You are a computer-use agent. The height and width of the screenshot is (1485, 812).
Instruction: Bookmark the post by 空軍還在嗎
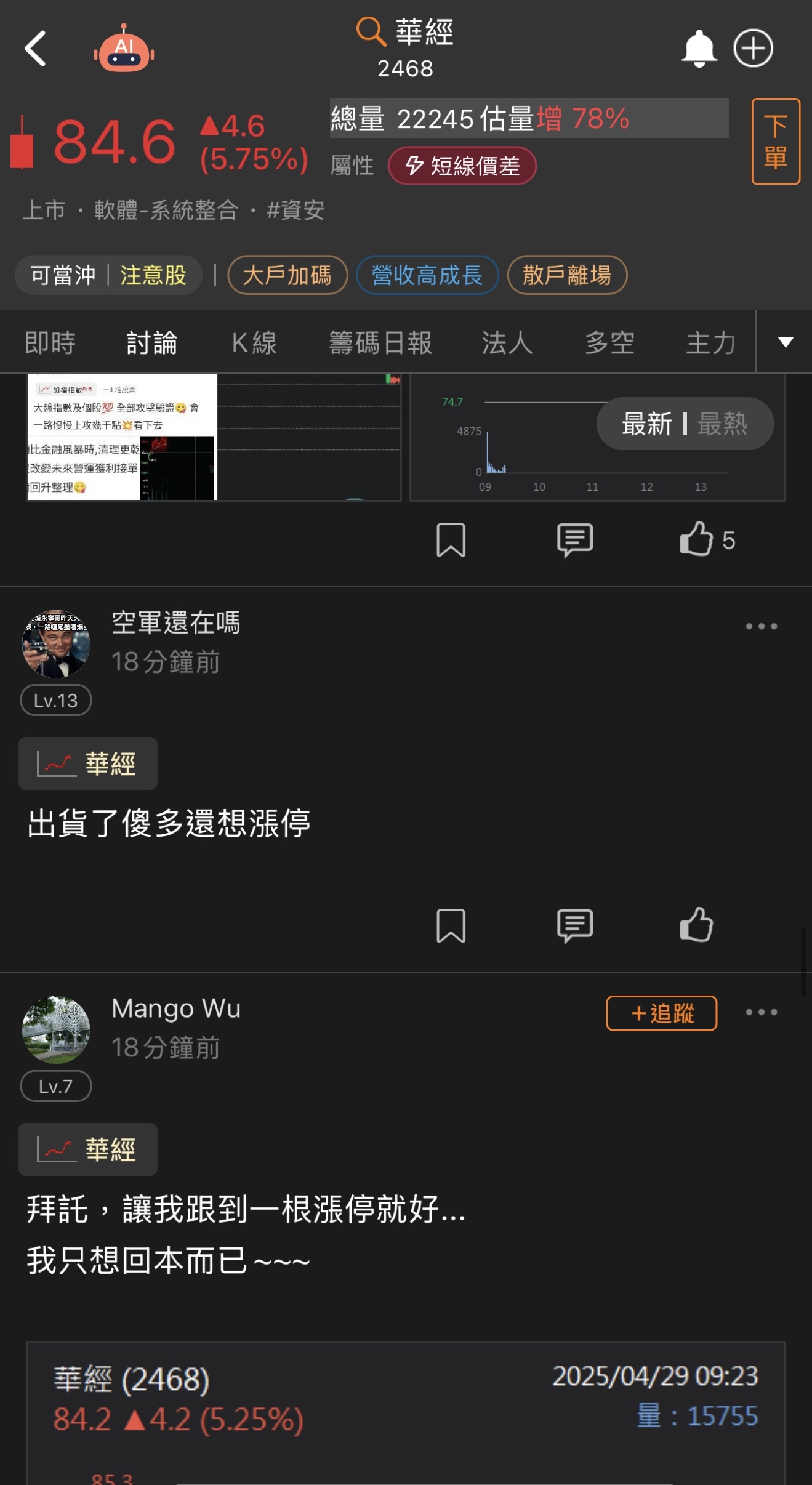(x=451, y=925)
